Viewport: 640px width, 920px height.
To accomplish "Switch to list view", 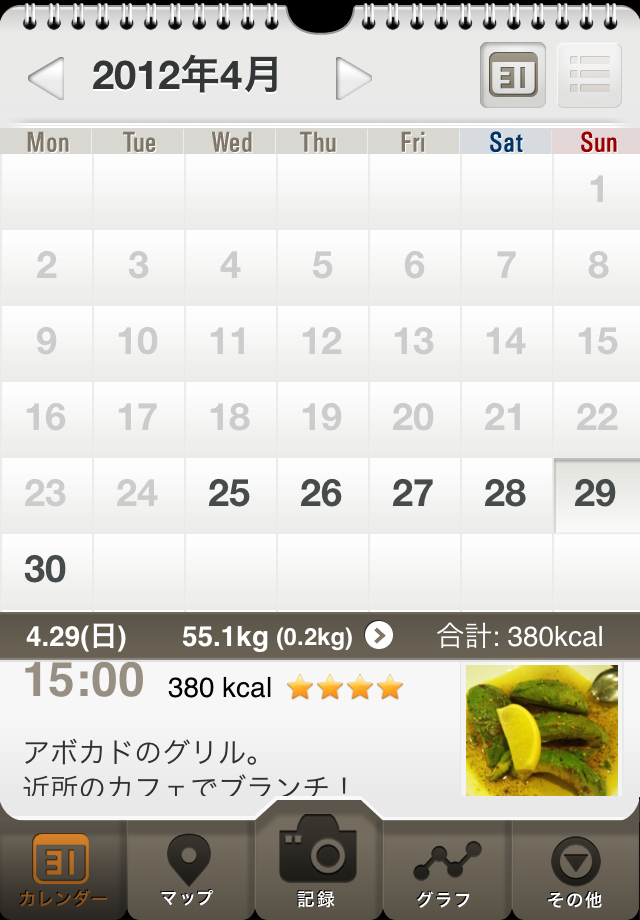I will click(x=589, y=75).
